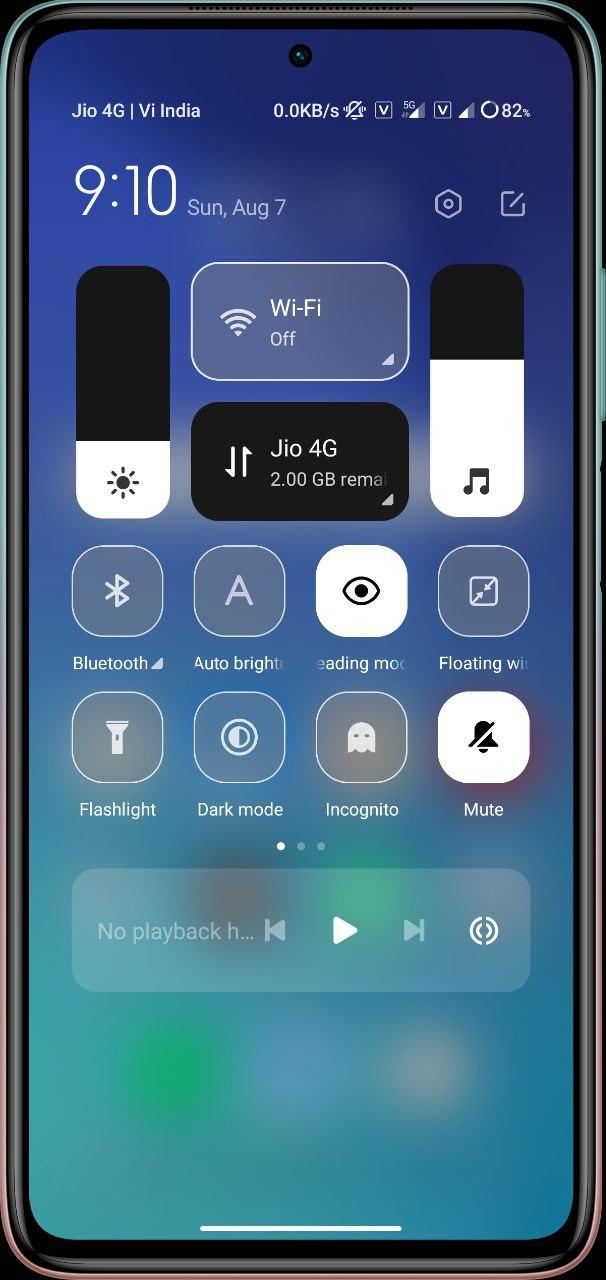The image size is (606, 1280).
Task: Play media in the playback card
Action: click(x=344, y=931)
